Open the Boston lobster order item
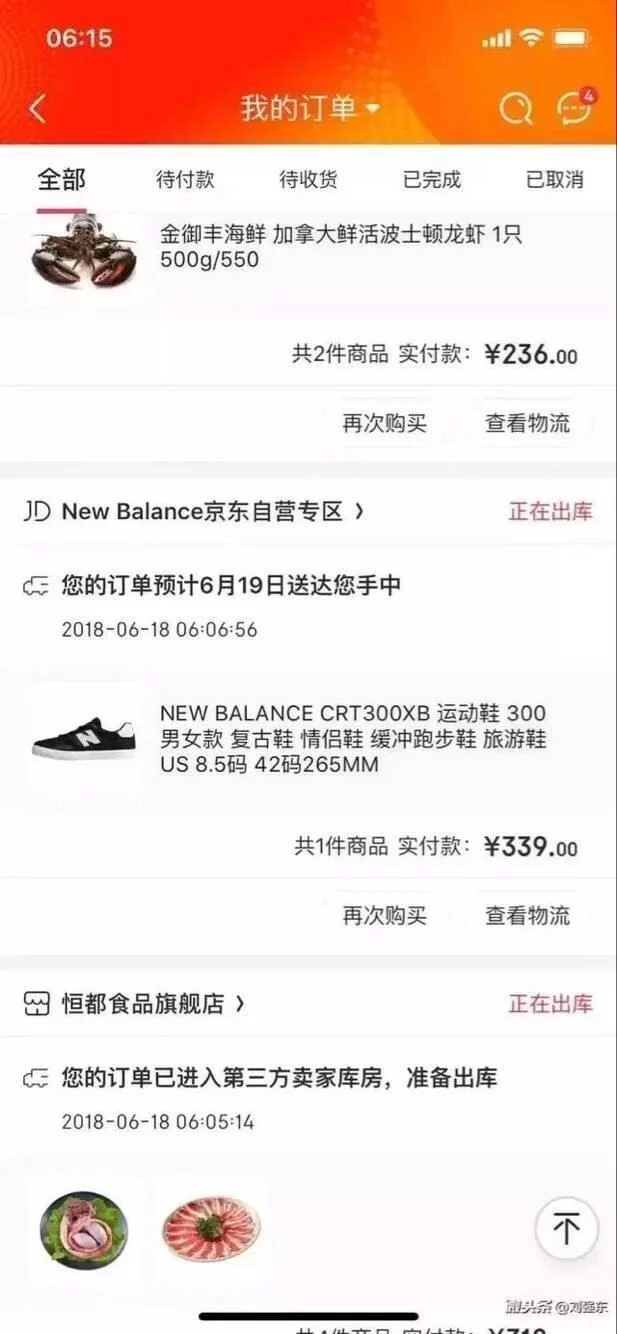The width and height of the screenshot is (617, 1334). click(340, 247)
